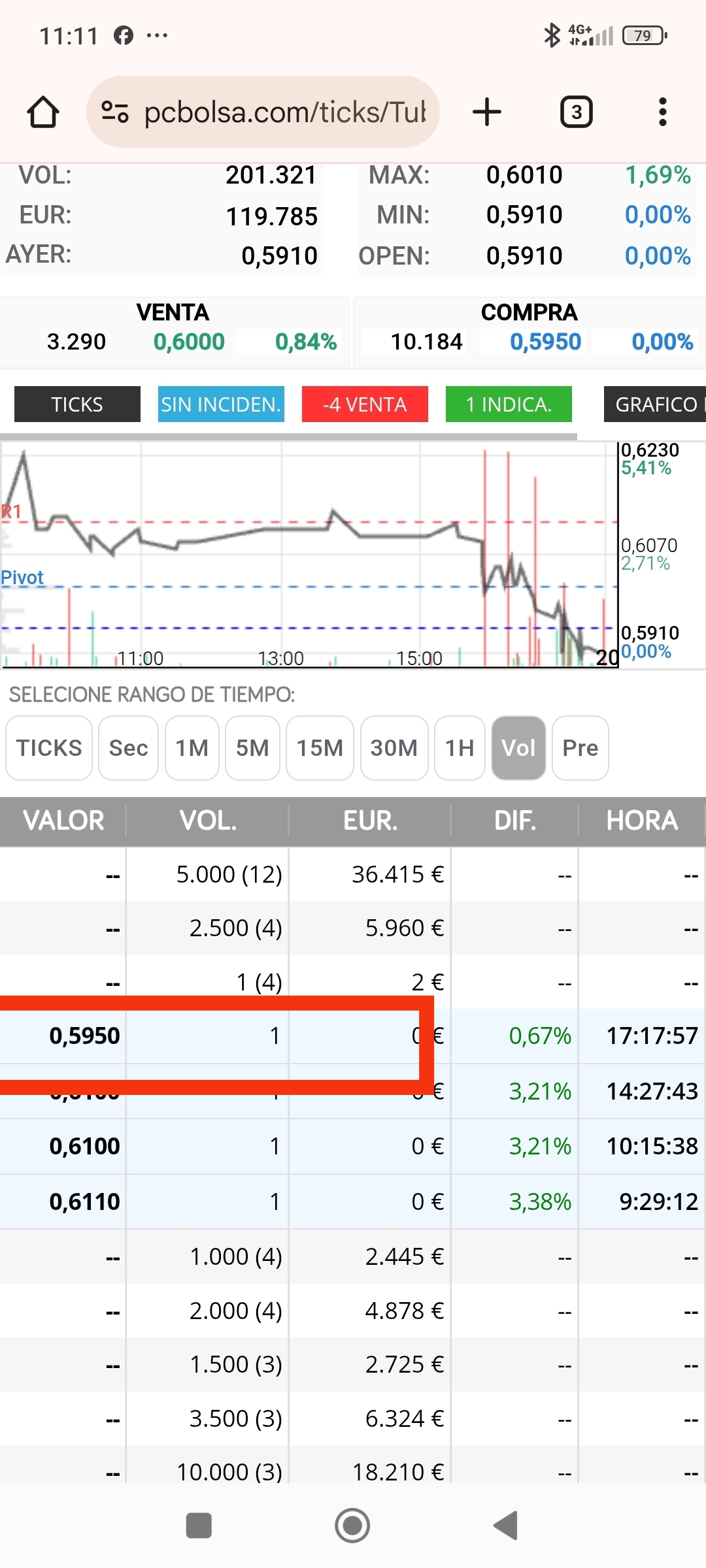Tap the pcbolsa.com address bar
The image size is (706, 1568).
(263, 112)
